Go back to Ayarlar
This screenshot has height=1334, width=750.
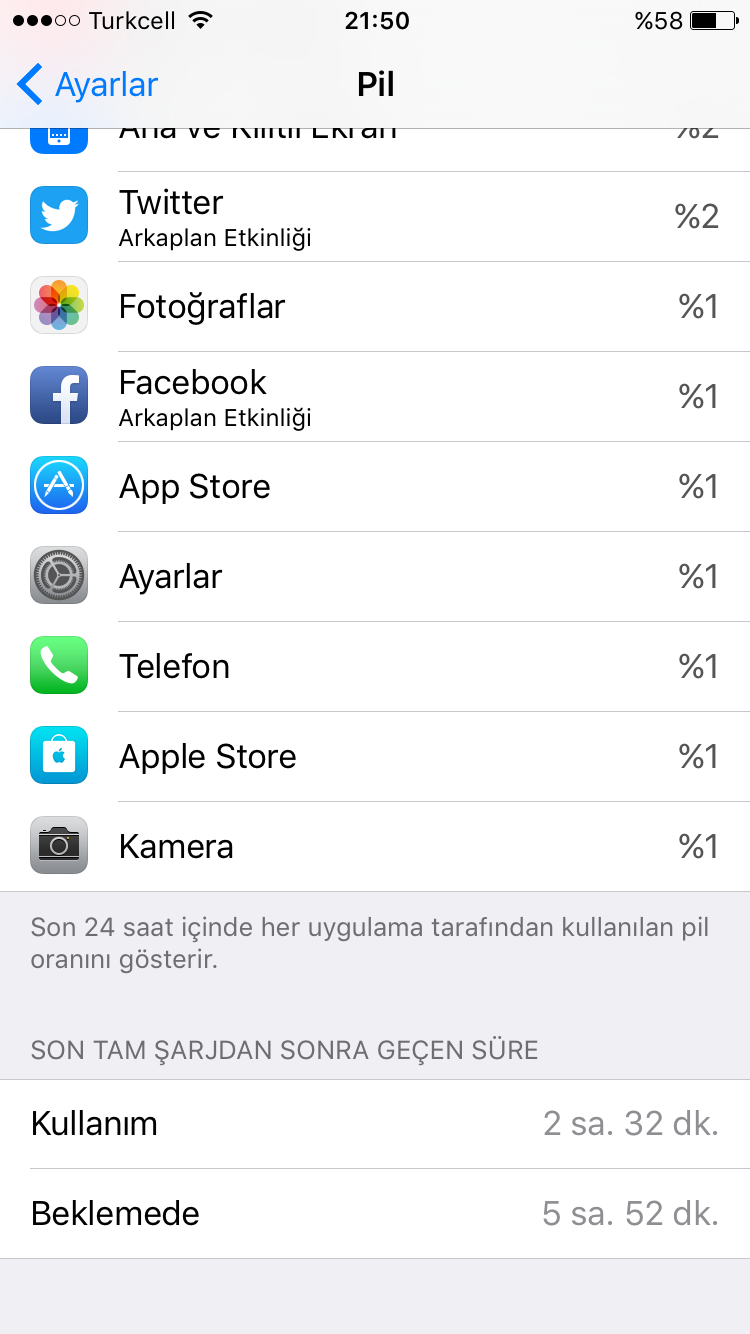point(88,85)
